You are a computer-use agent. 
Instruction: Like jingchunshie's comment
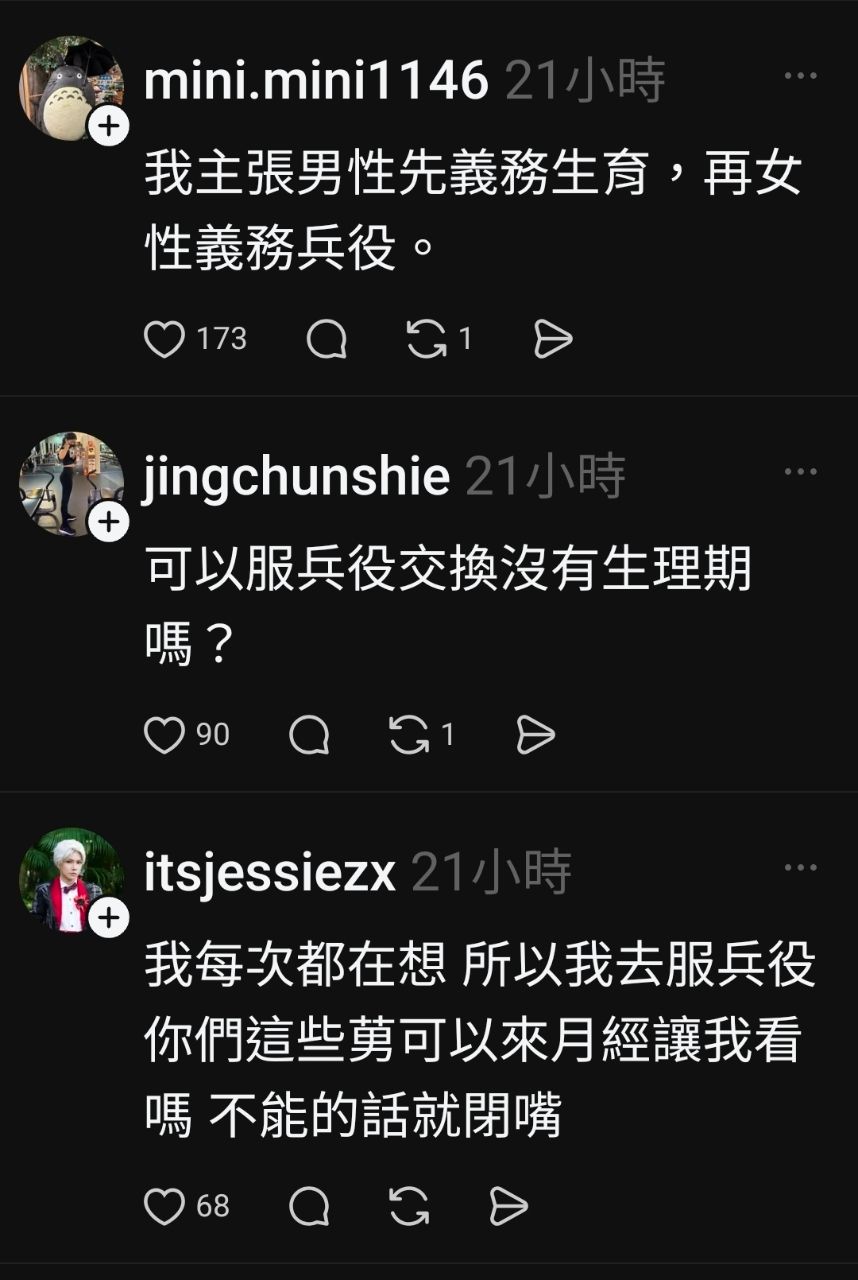(165, 736)
